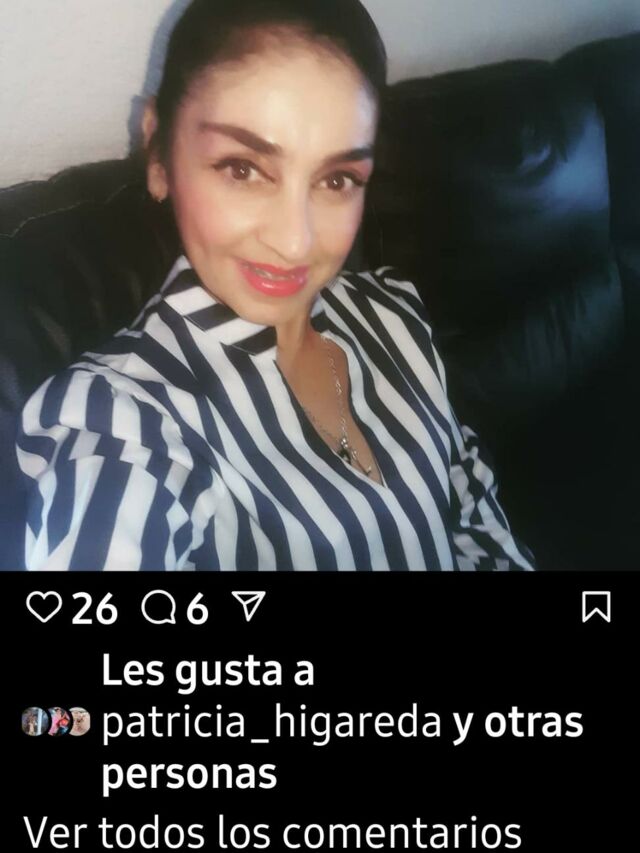Open patricia_higareda's profile from likes

272,722
